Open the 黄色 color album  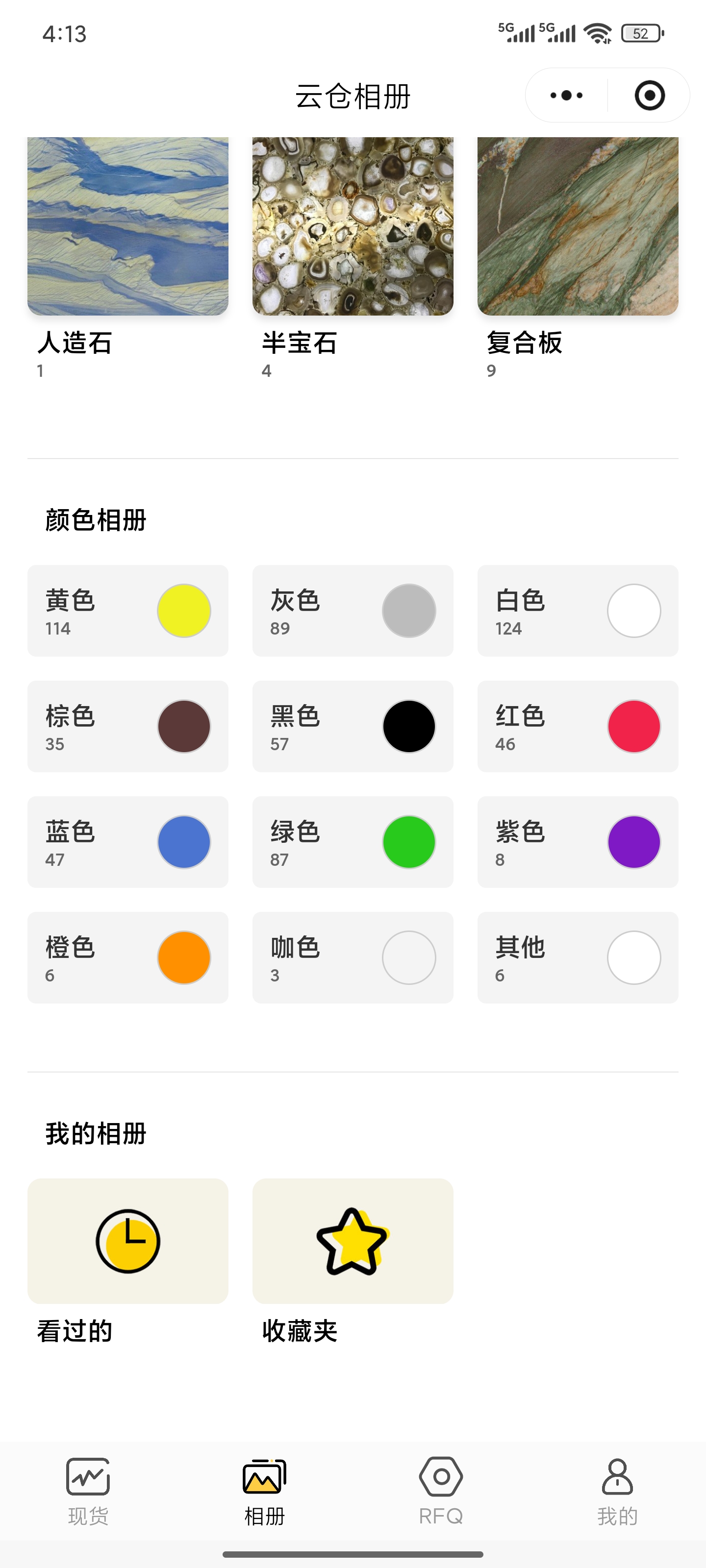[127, 611]
